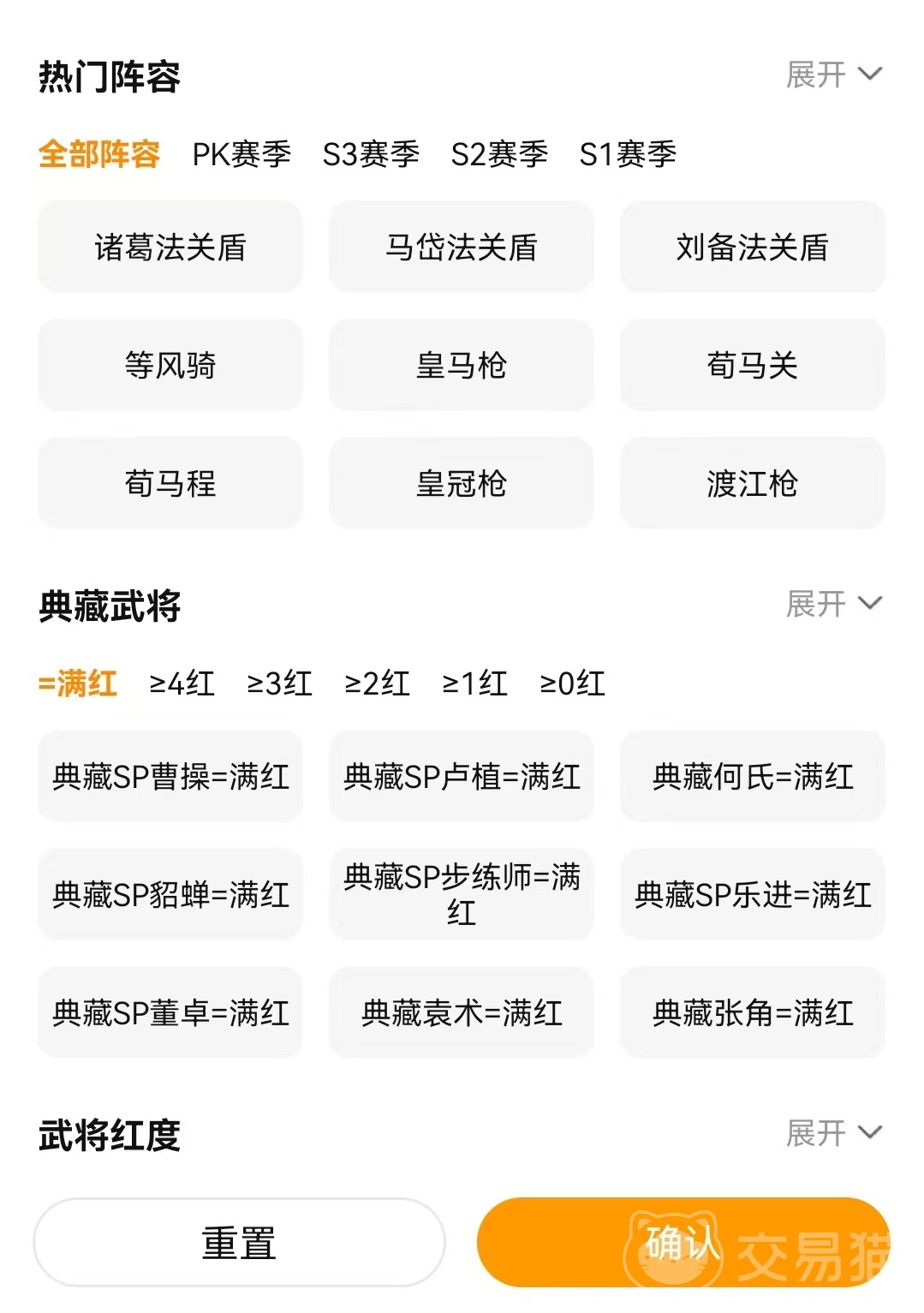Choose the 马岱法关盾 lineup
The image size is (924, 1313).
pyautogui.click(x=462, y=248)
